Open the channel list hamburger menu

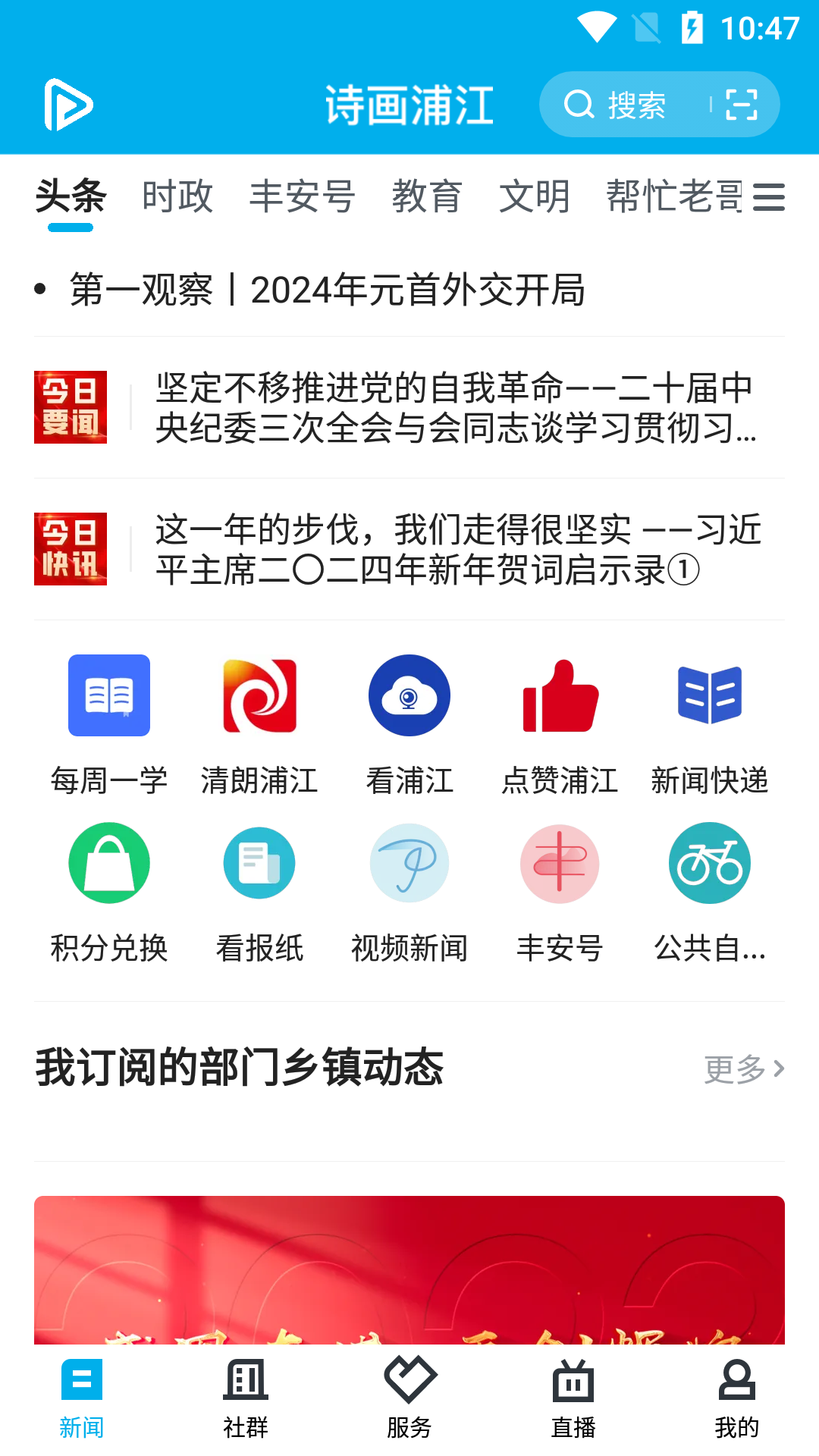point(770,198)
